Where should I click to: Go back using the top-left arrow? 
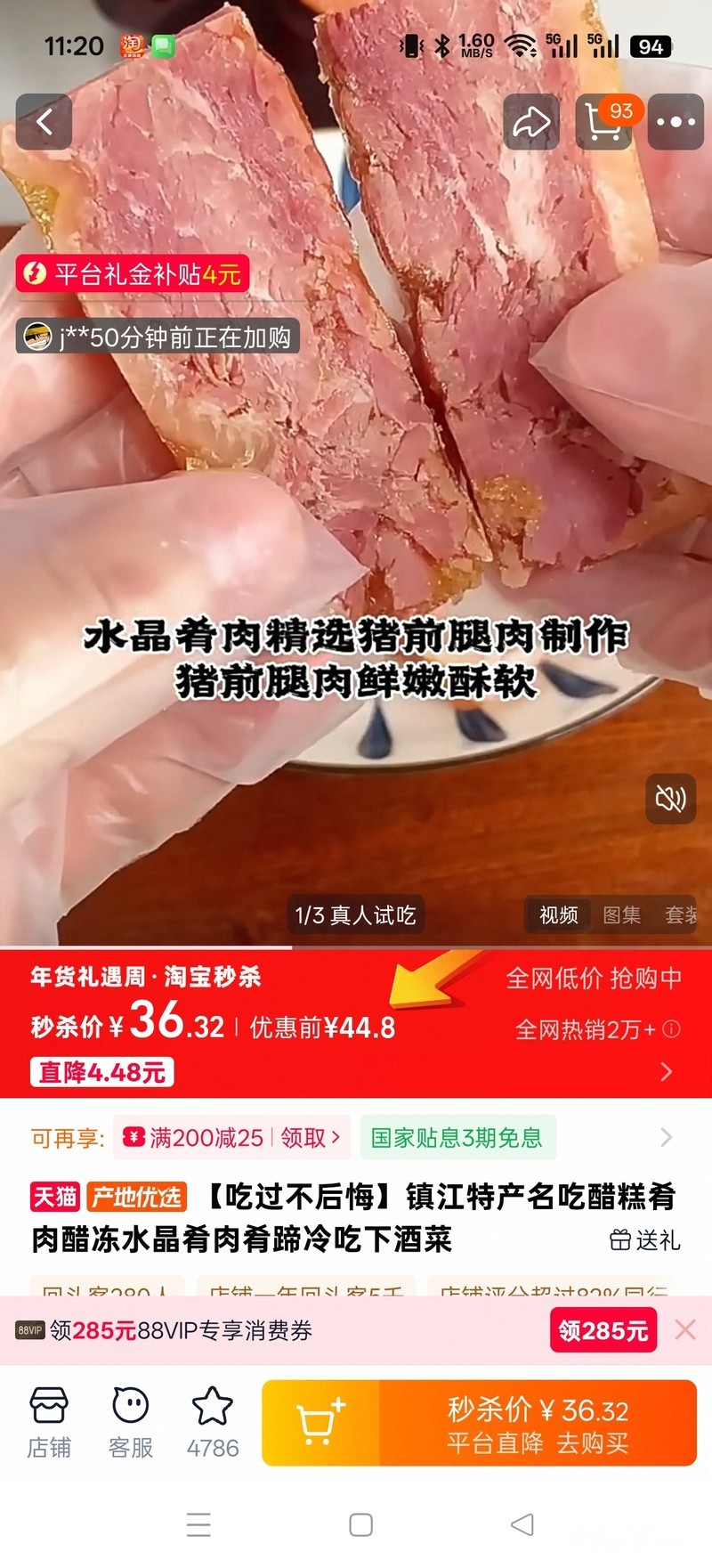point(44,122)
